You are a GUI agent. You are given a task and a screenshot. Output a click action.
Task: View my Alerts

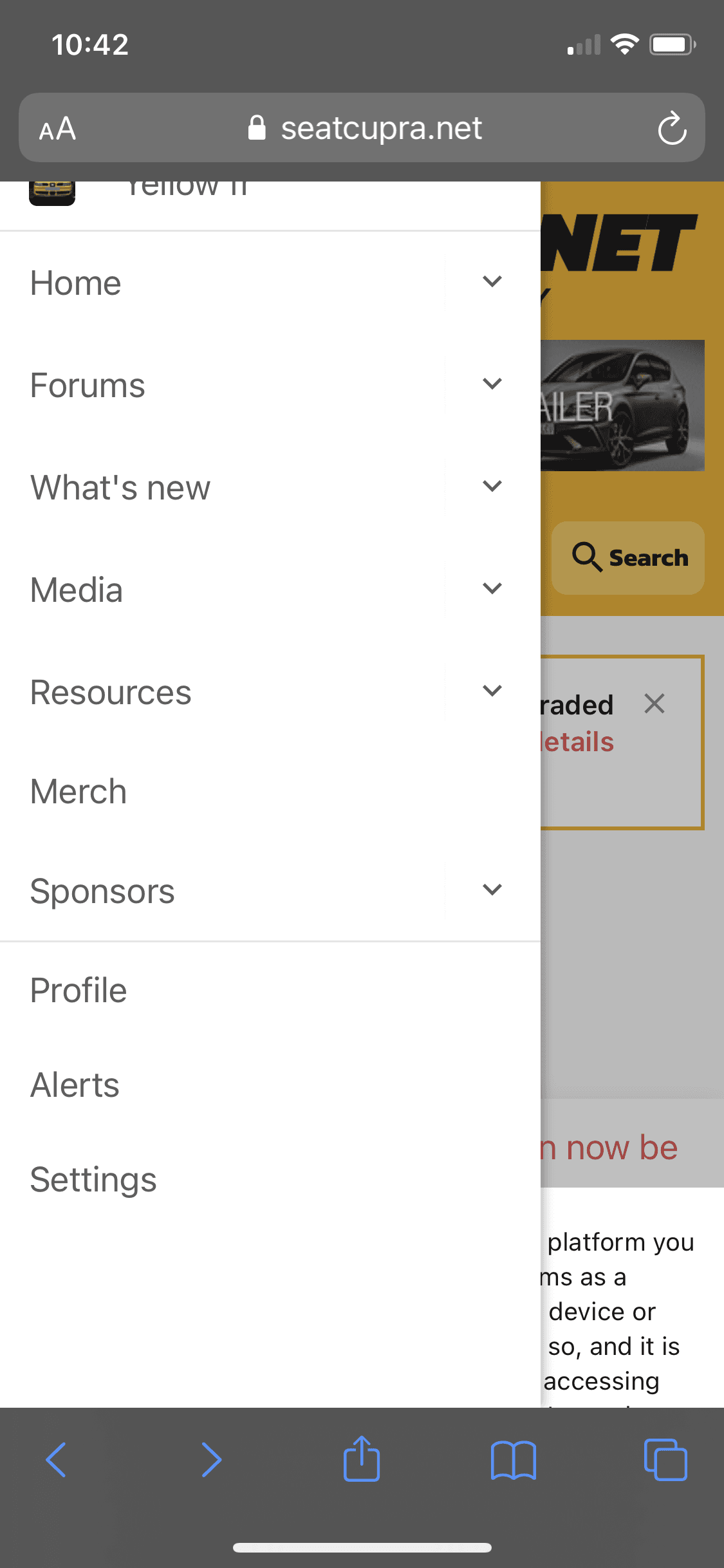(75, 1085)
